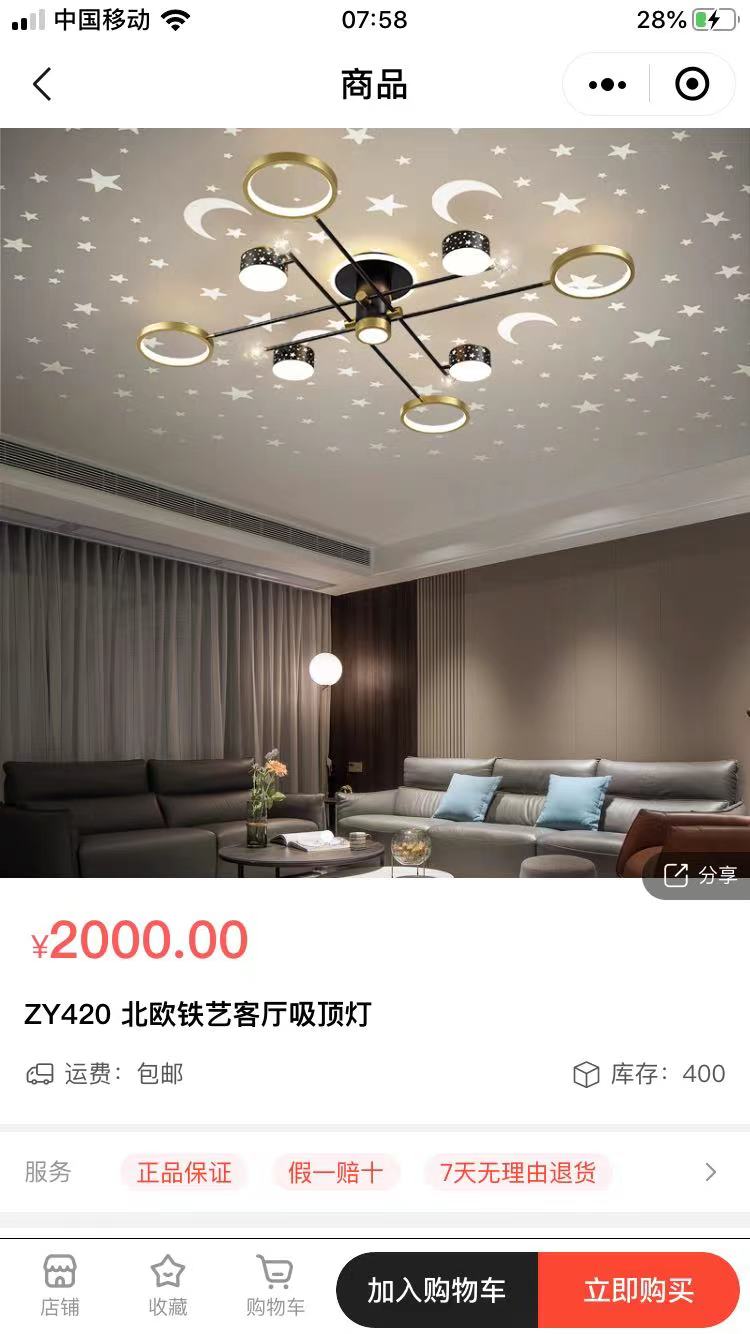
Task: Open the 购物车 shopping cart
Action: coord(275,1286)
